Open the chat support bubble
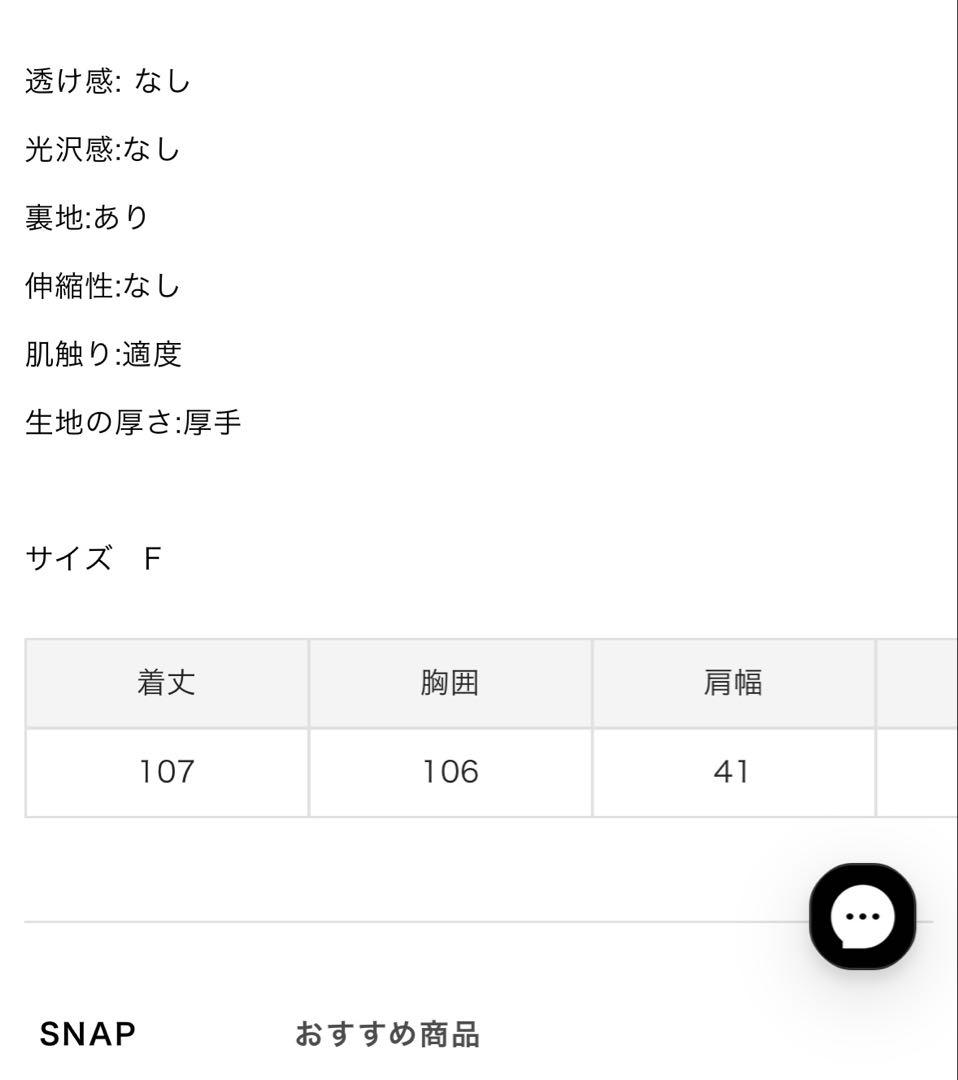Screen dimensions: 958x1080 click(x=862, y=916)
